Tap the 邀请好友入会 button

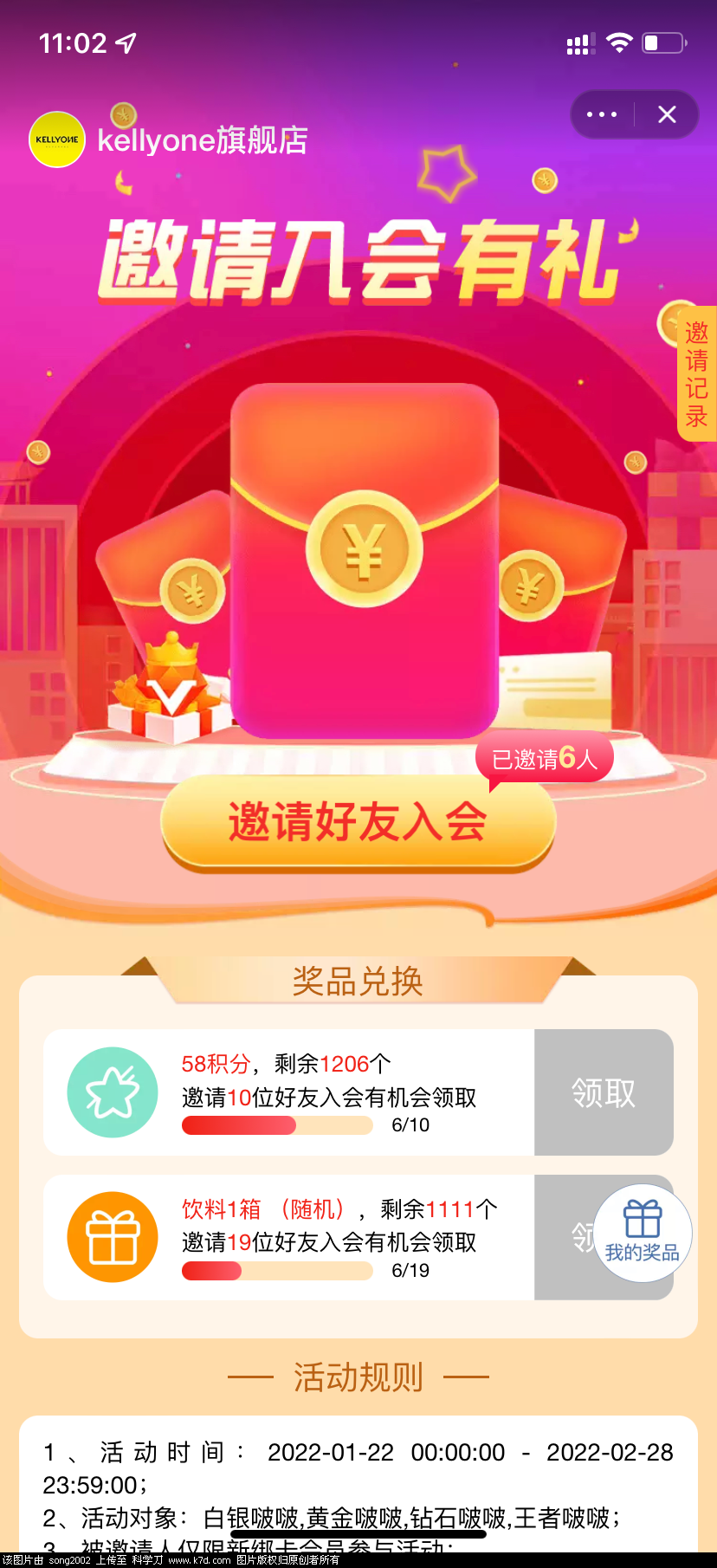[358, 821]
